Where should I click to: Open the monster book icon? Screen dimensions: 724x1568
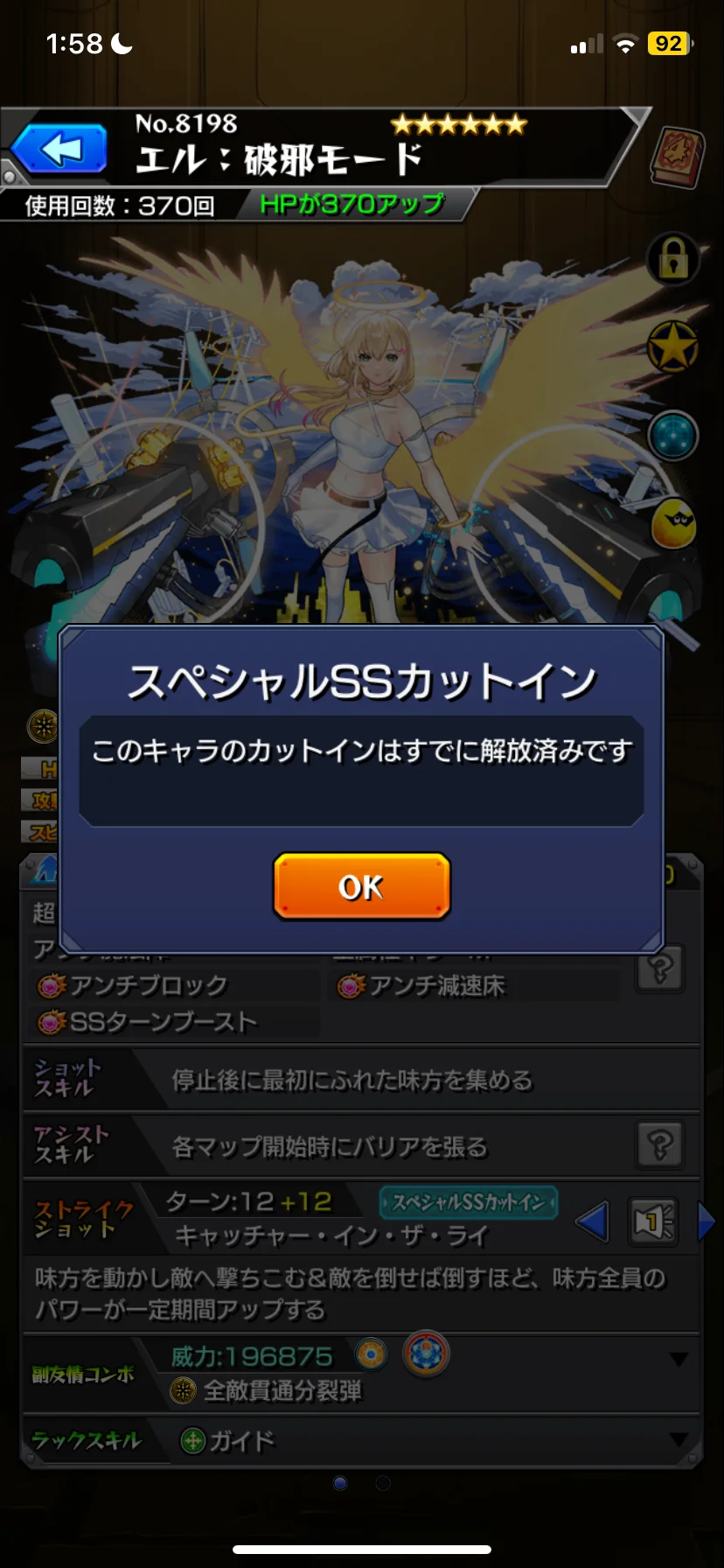[x=677, y=157]
